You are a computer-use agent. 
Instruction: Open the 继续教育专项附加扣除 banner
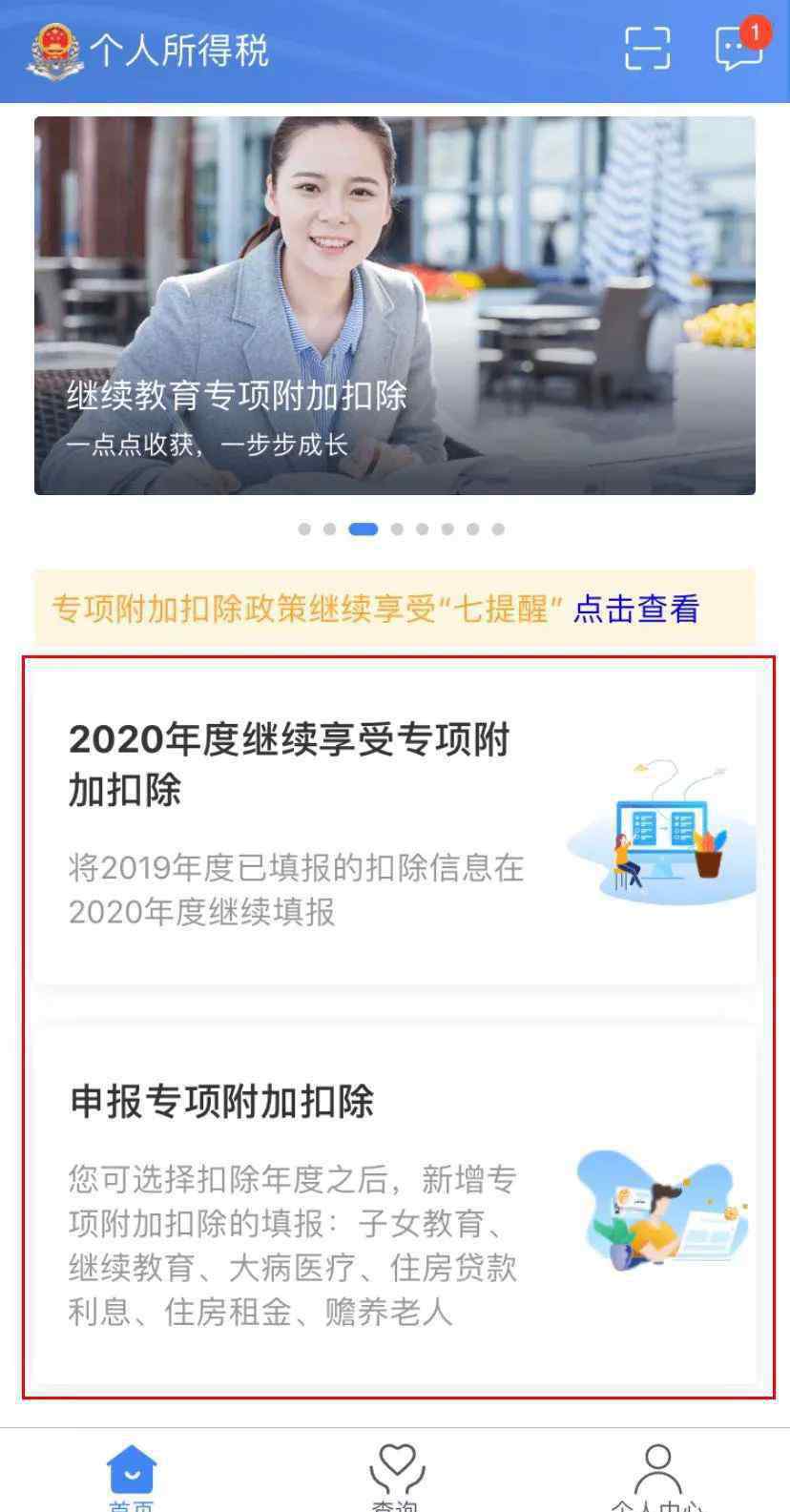[394, 305]
